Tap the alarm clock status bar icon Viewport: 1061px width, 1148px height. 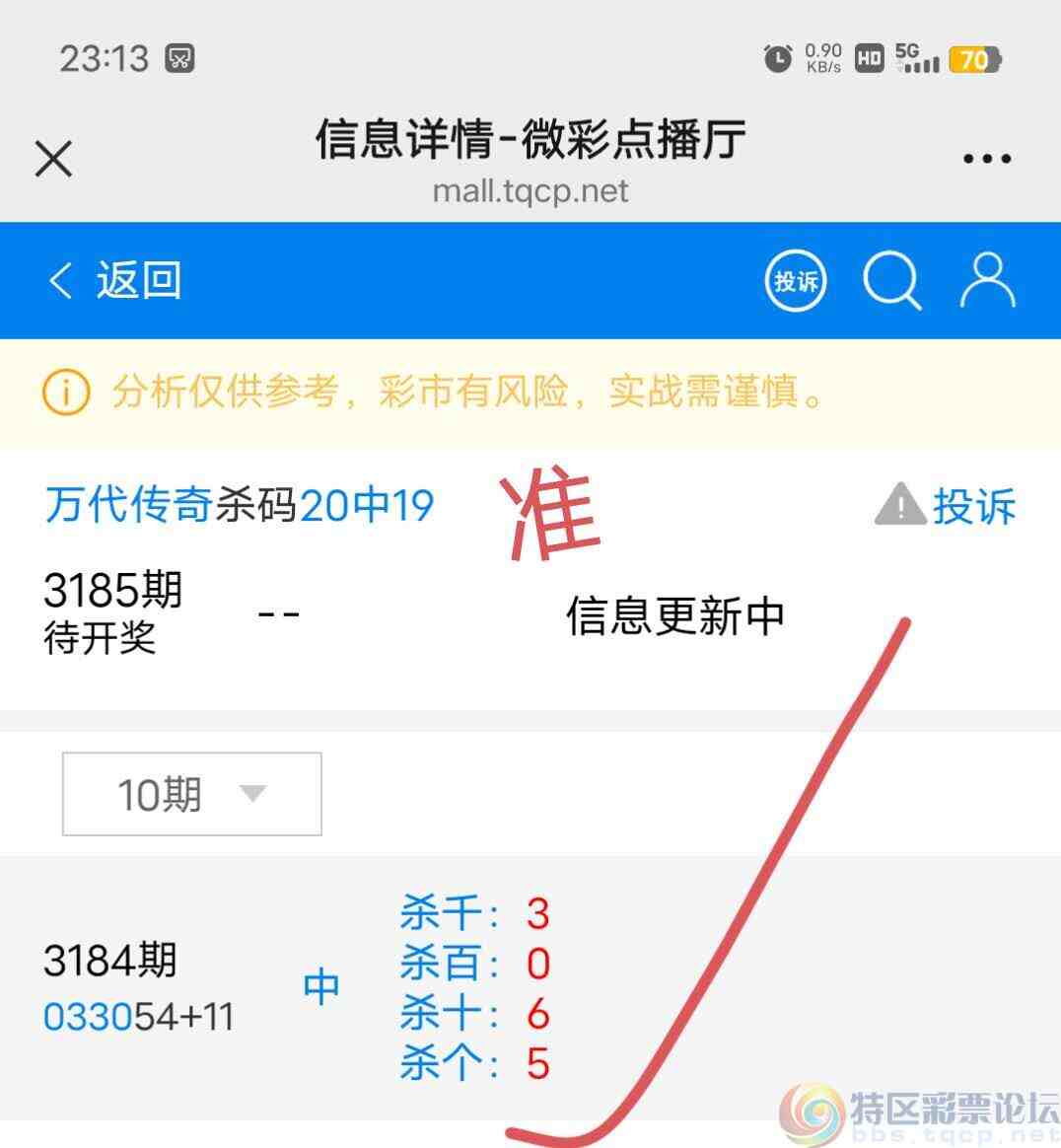pyautogui.click(x=778, y=59)
